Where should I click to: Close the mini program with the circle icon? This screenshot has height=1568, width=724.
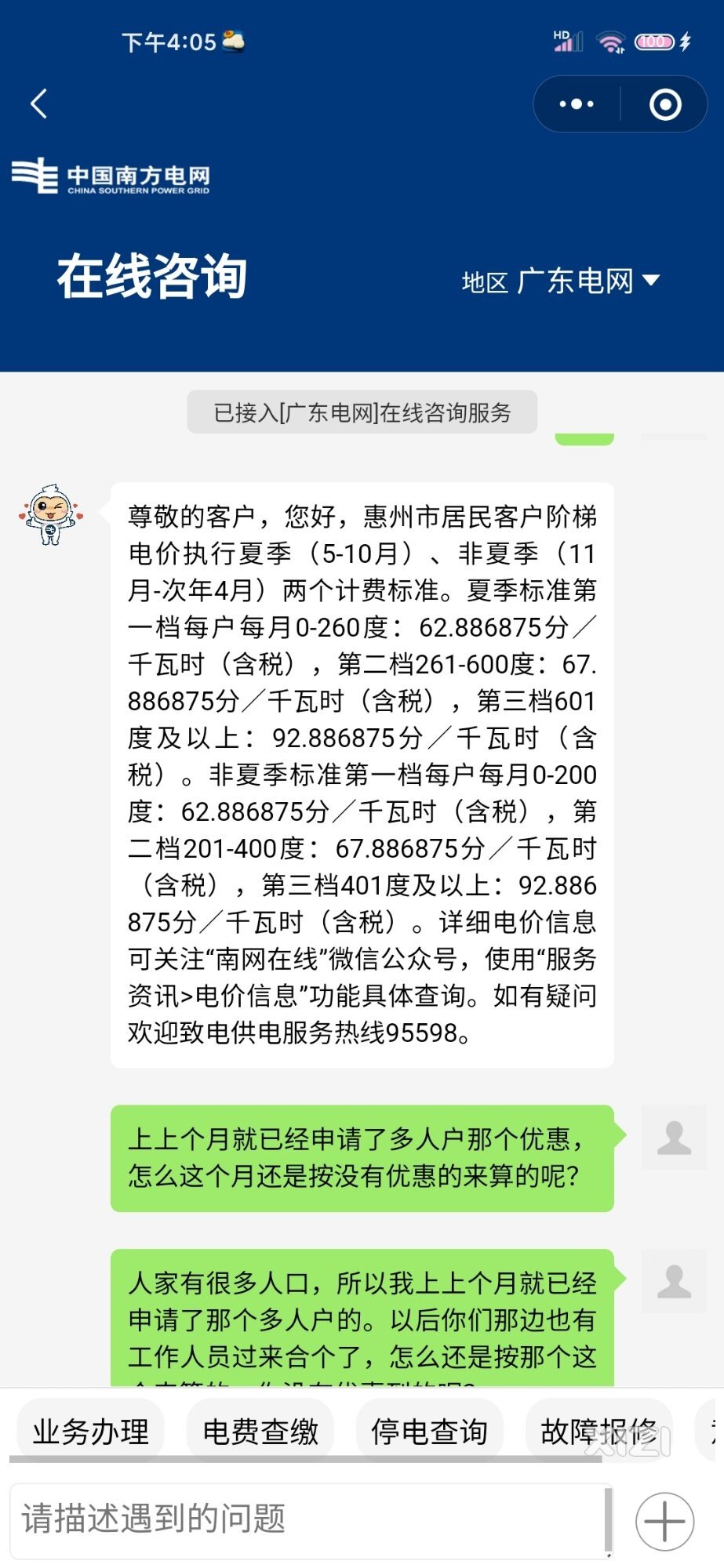[x=665, y=104]
